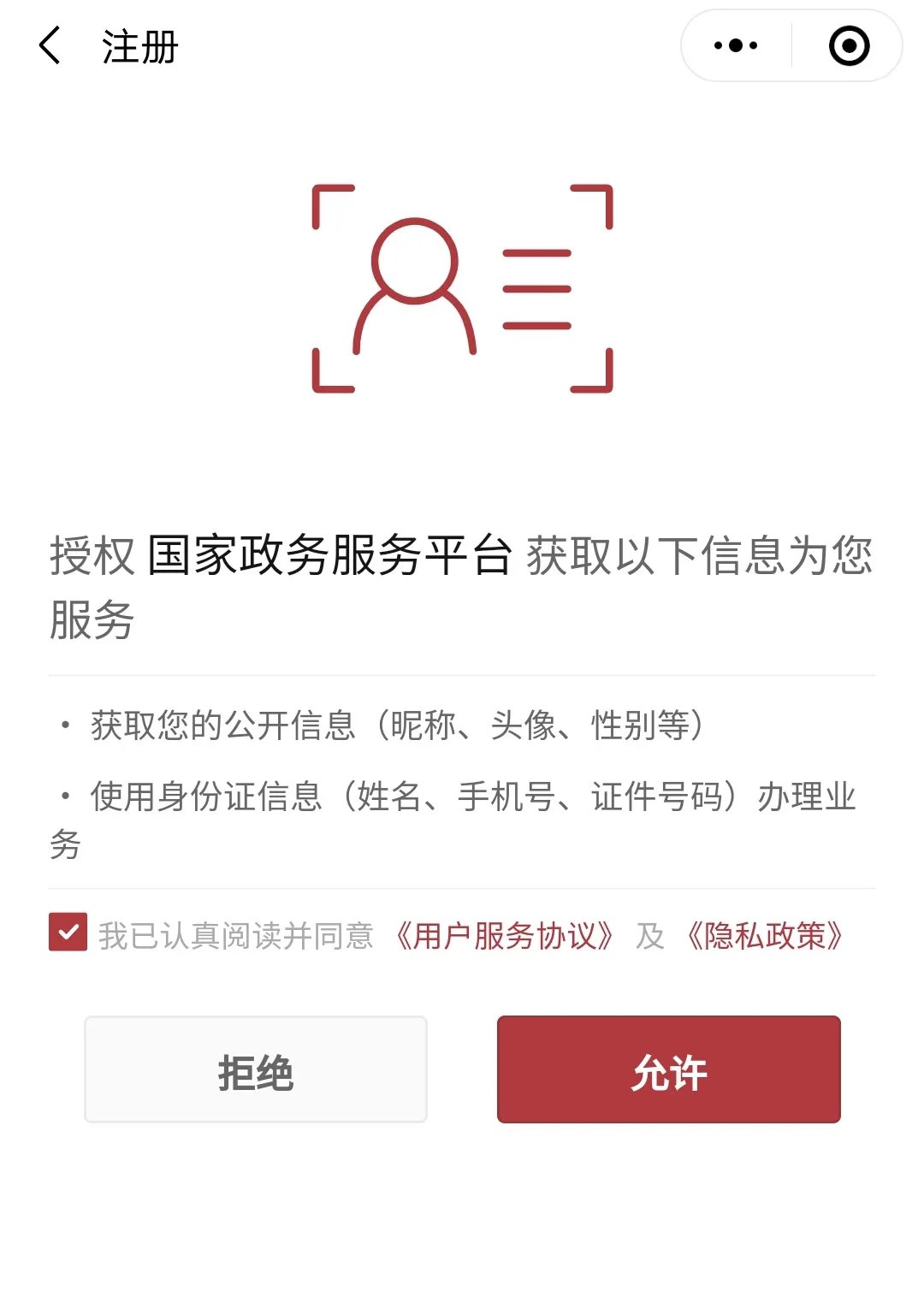The image size is (924, 1303).
Task: Go back from the 注册 page
Action: pyautogui.click(x=50, y=45)
